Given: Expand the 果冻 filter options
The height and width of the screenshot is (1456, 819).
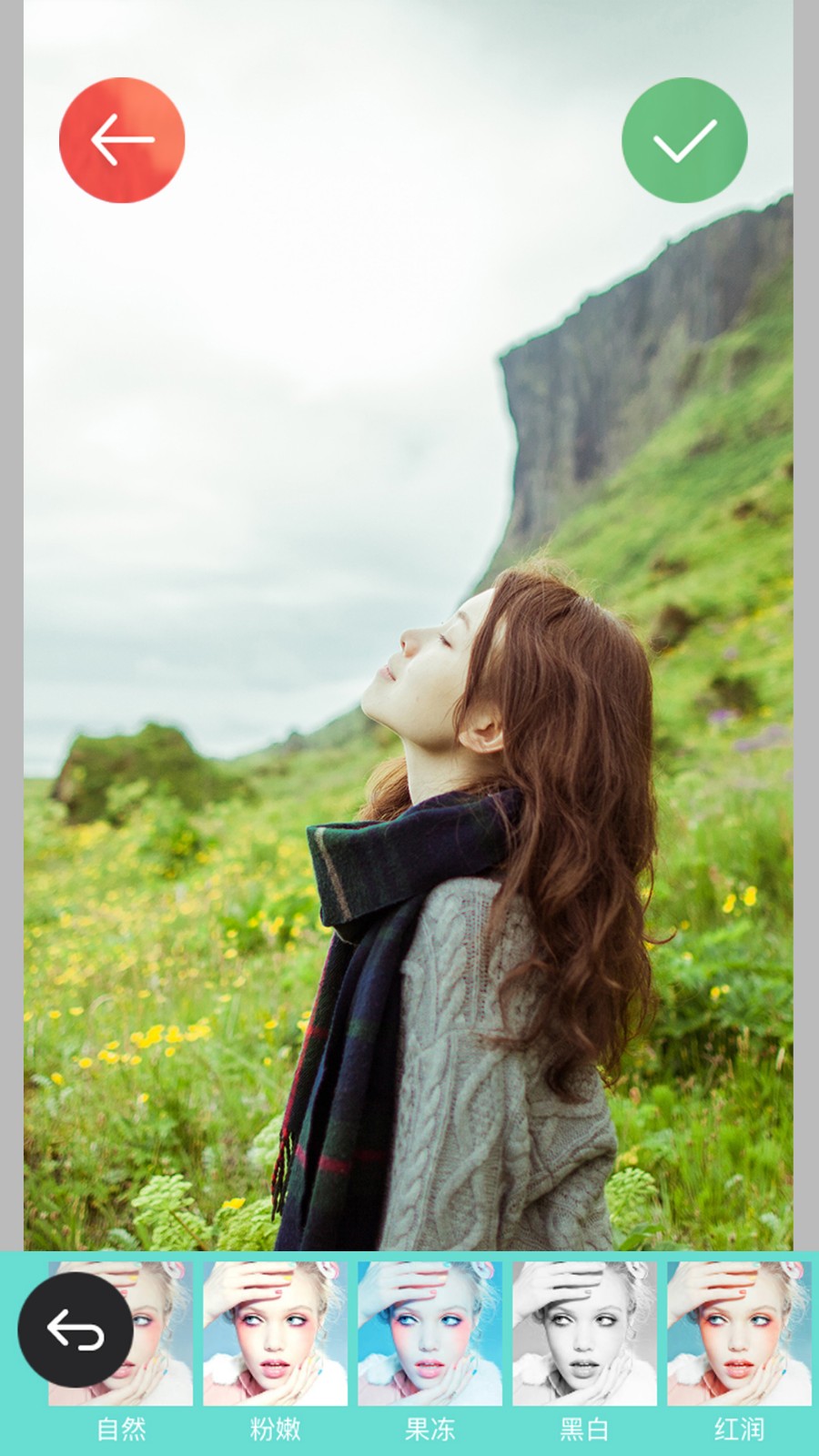Looking at the screenshot, I should 428,1331.
